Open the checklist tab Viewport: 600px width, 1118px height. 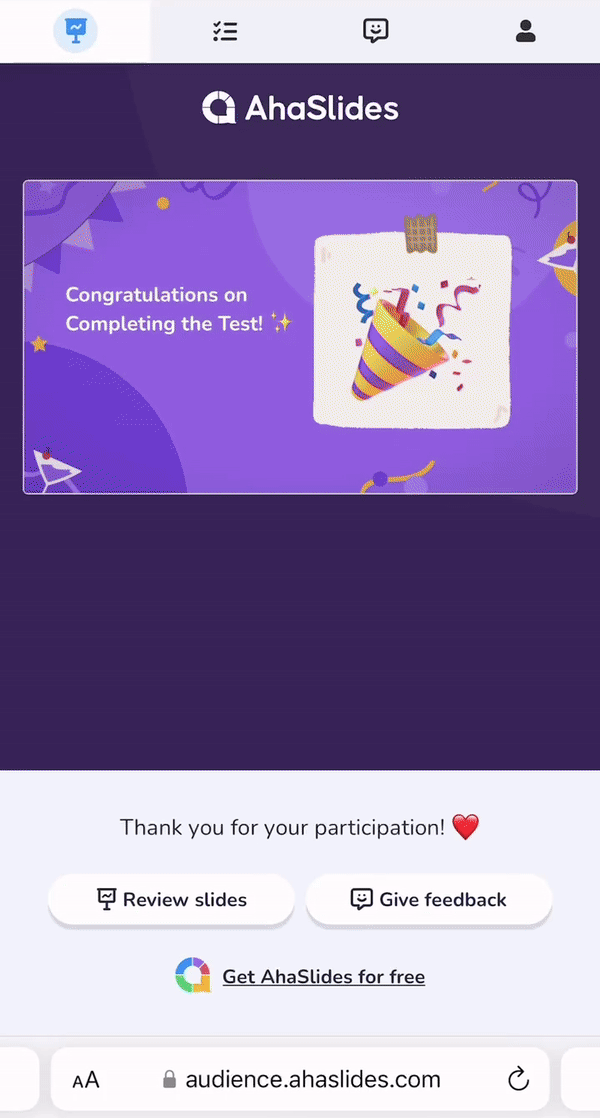(x=225, y=31)
